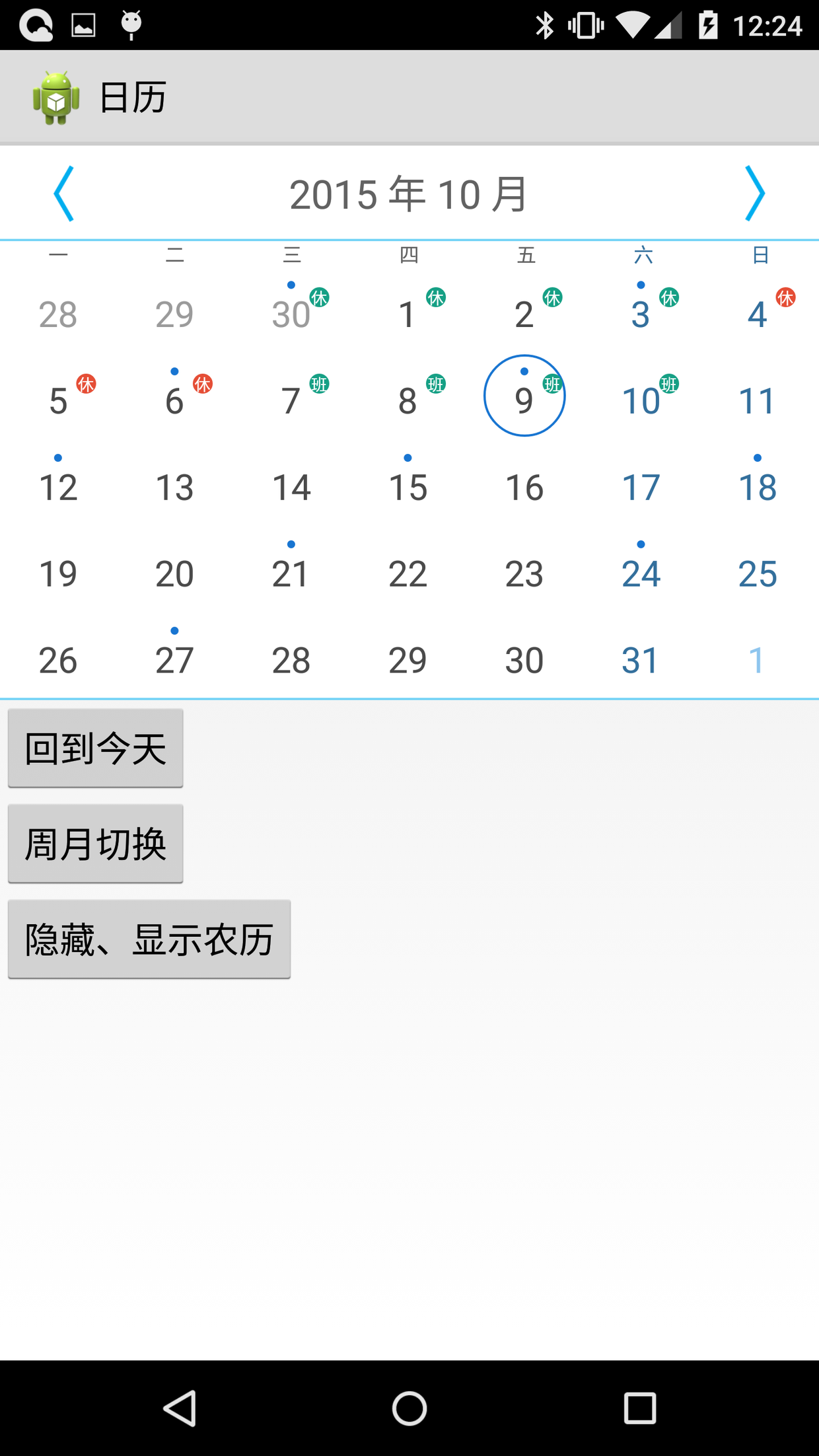
Task: Click the green 休 holiday badge on October 1
Action: coord(437,299)
